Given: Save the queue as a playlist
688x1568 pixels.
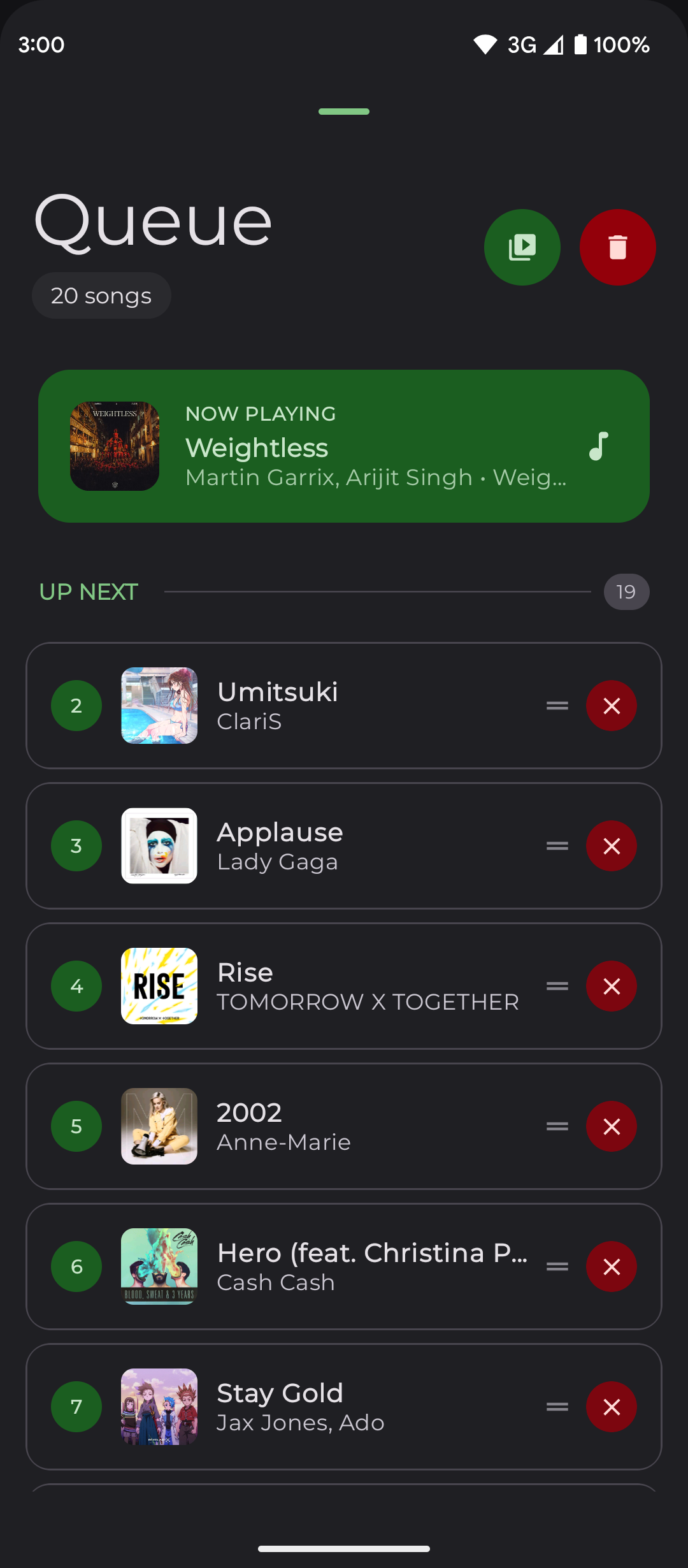Looking at the screenshot, I should tap(522, 247).
